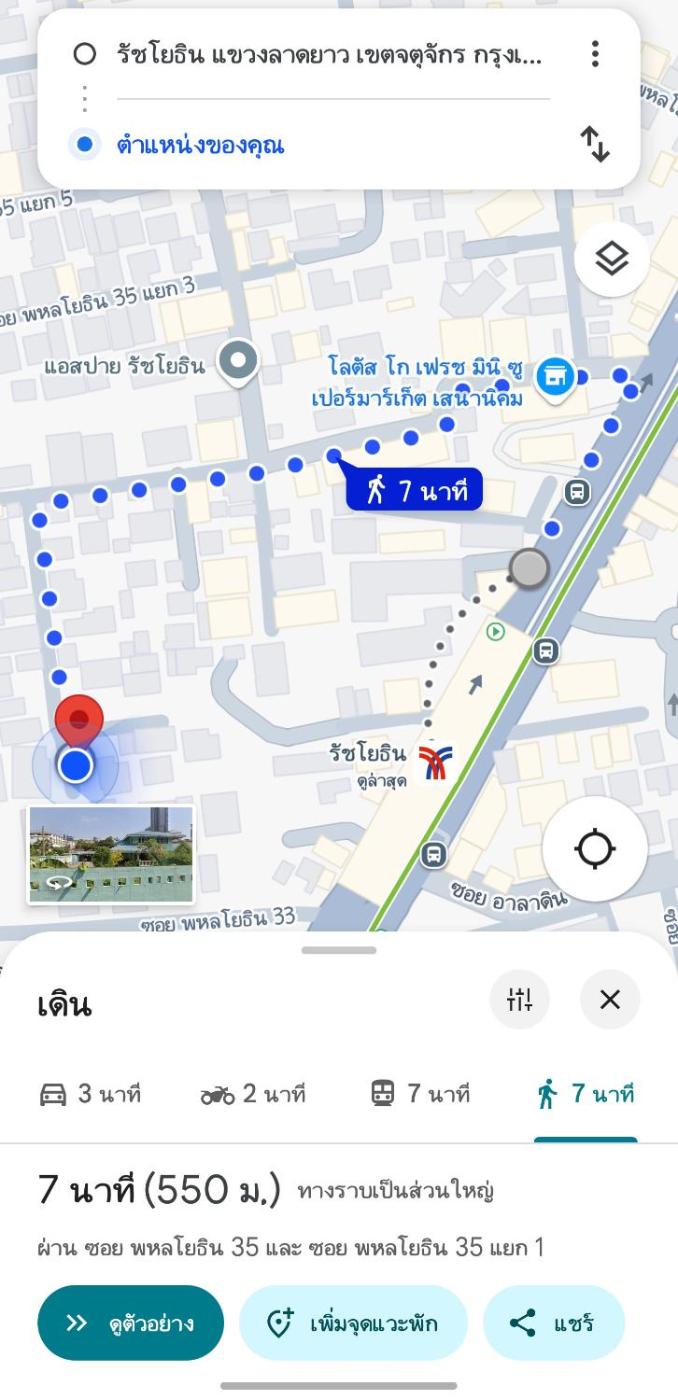
Task: Open Street View thumbnail preview
Action: [x=110, y=855]
